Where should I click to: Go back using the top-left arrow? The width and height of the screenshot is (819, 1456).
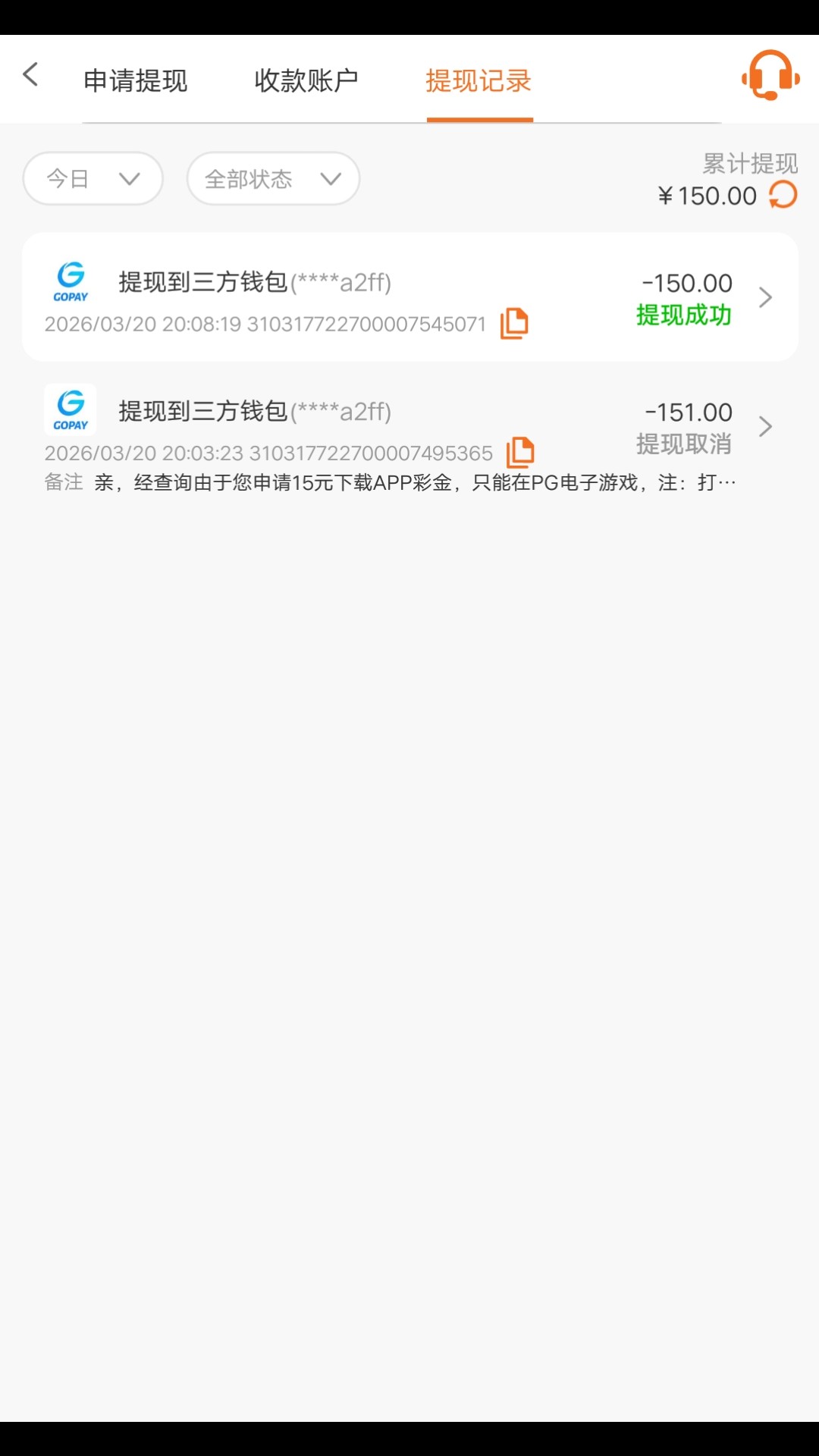click(30, 75)
